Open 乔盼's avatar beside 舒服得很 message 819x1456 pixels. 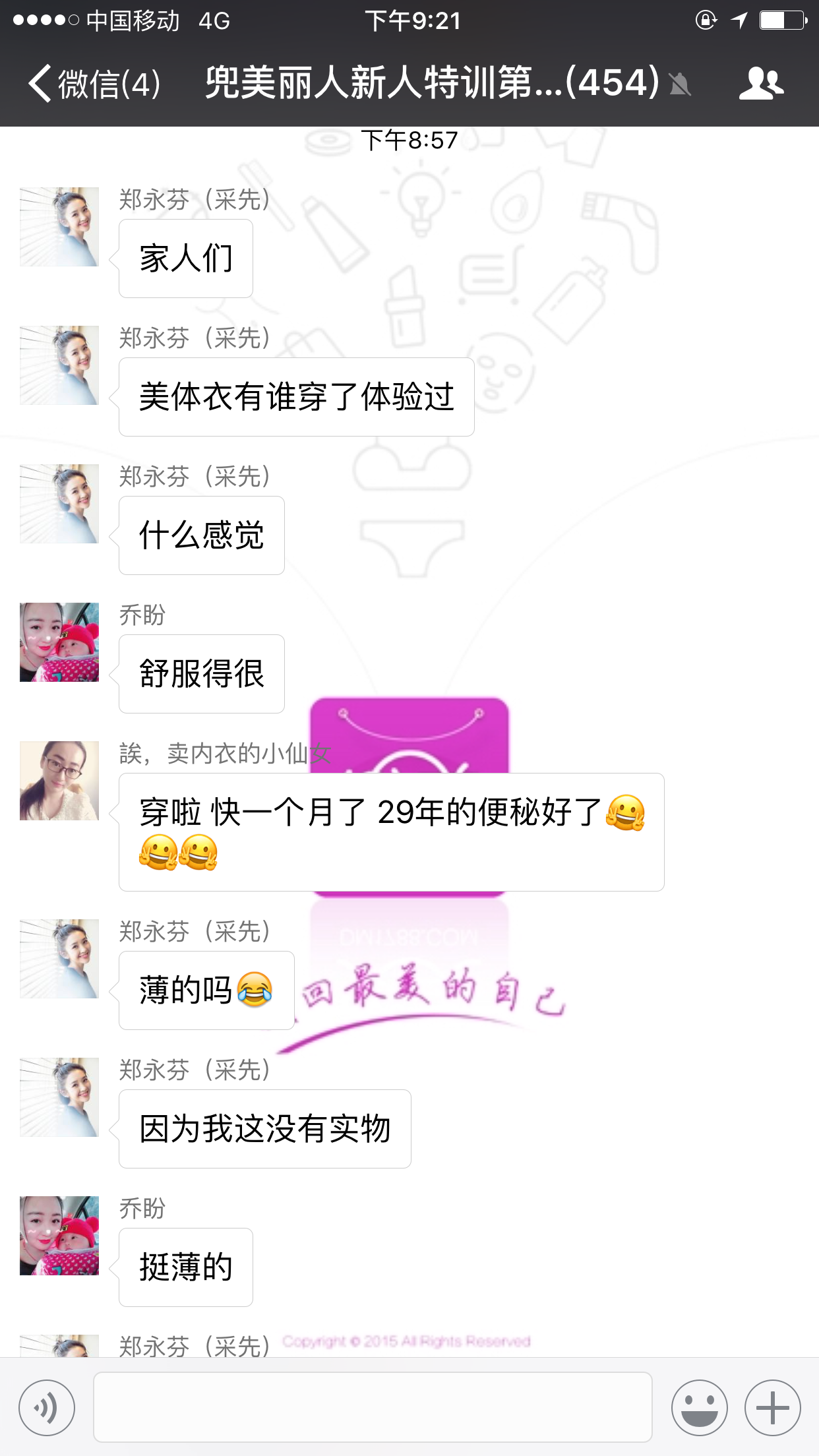(x=59, y=642)
